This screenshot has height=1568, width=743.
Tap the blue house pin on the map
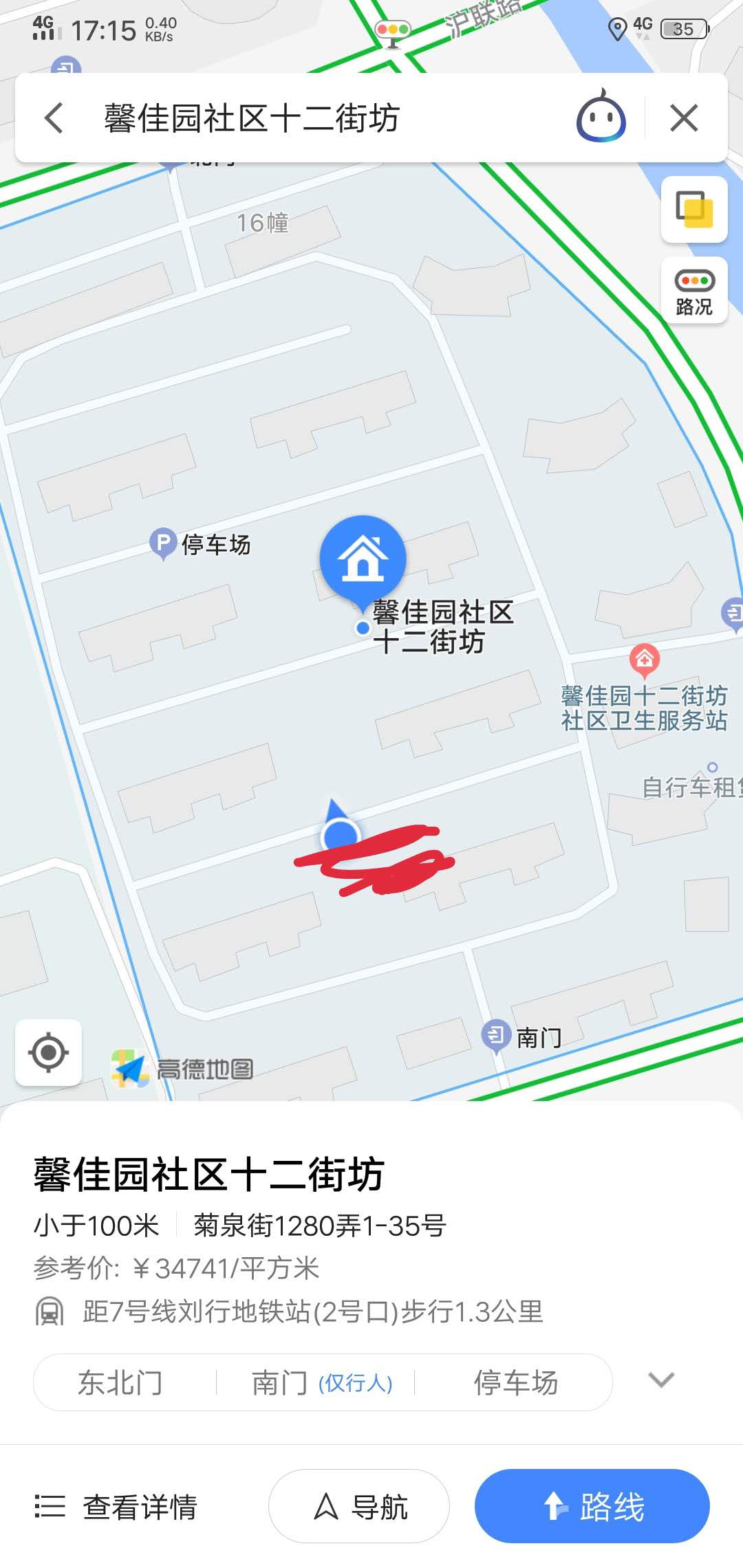pos(363,558)
